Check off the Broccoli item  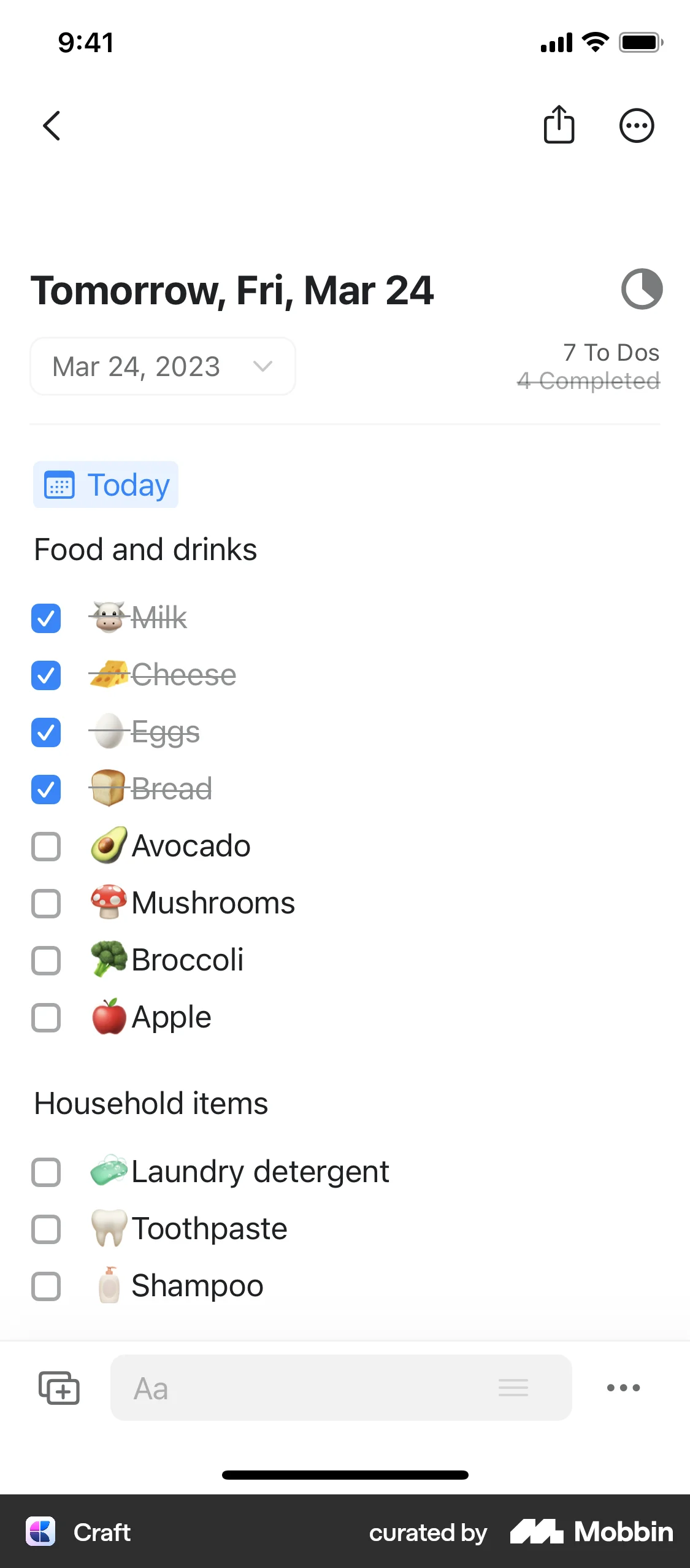[x=46, y=961]
